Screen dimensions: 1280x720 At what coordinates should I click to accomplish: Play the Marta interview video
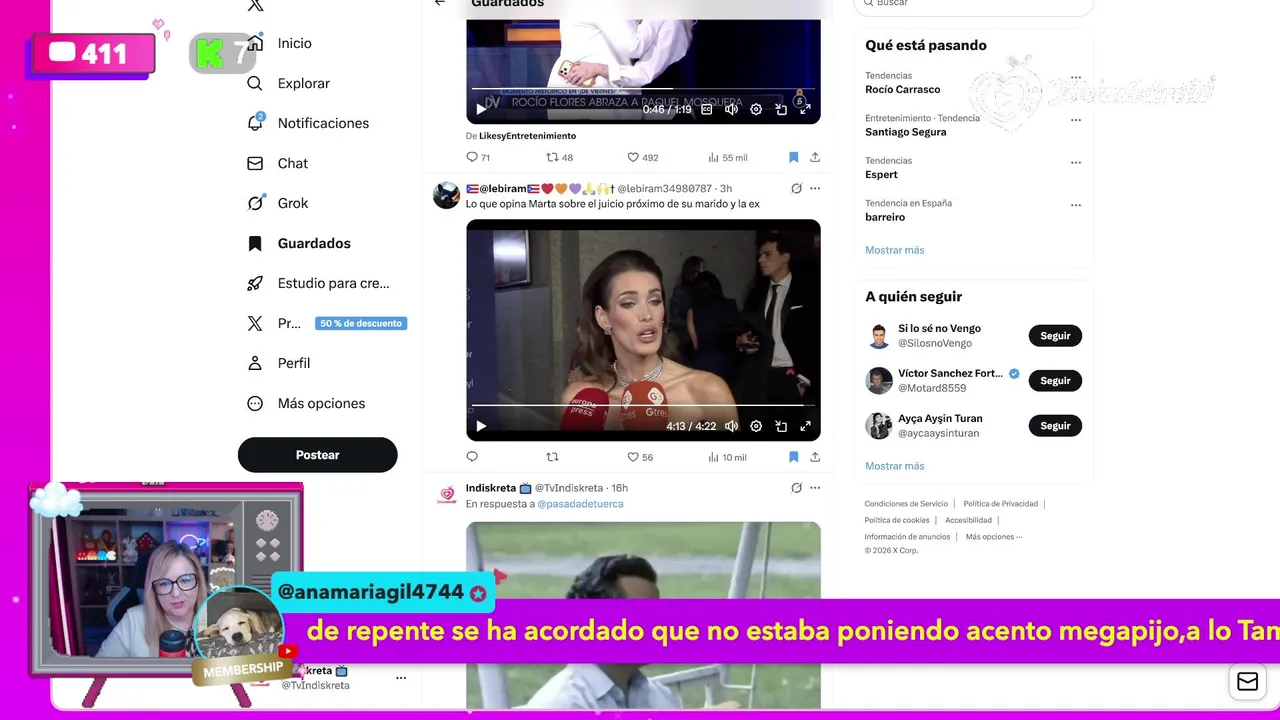[481, 426]
